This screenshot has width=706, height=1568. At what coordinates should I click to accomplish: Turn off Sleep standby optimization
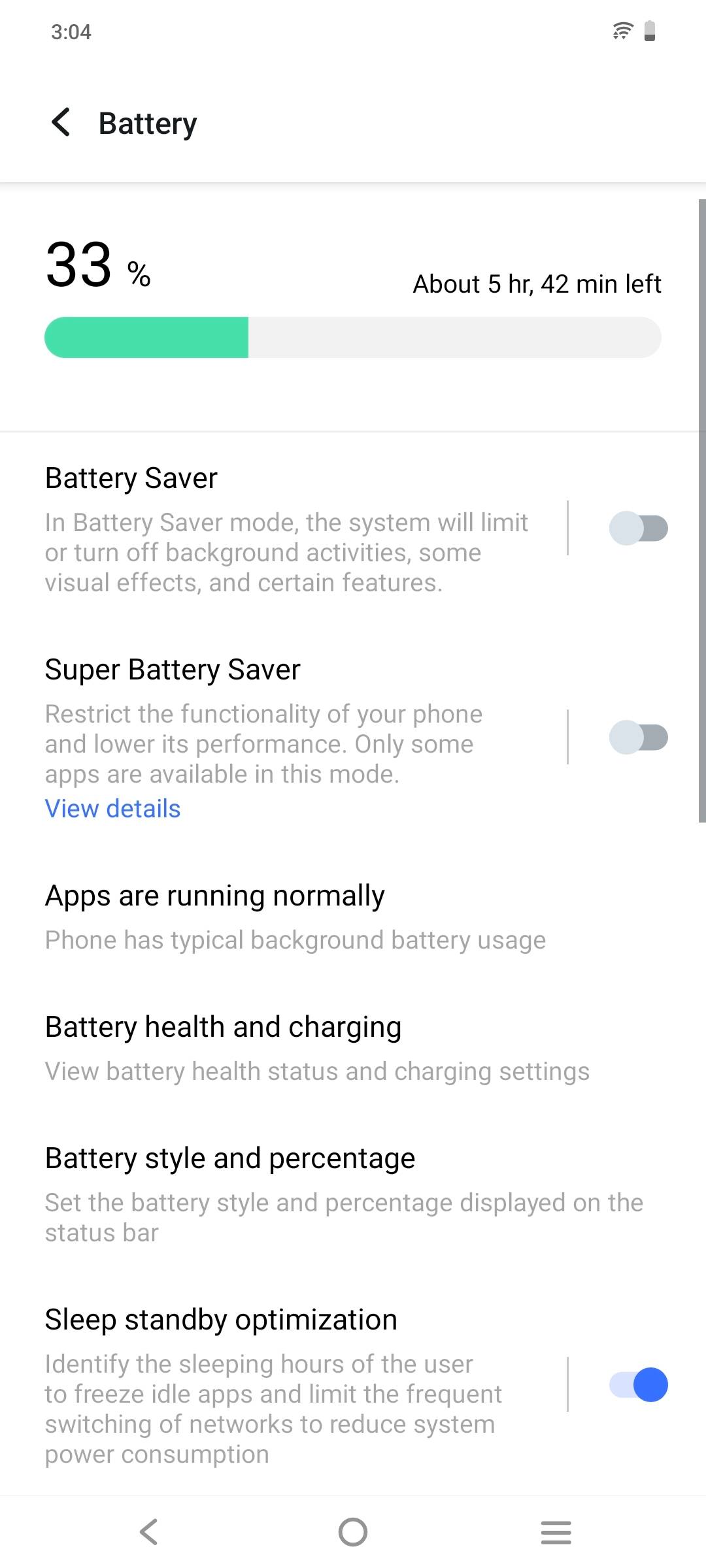pyautogui.click(x=638, y=1384)
